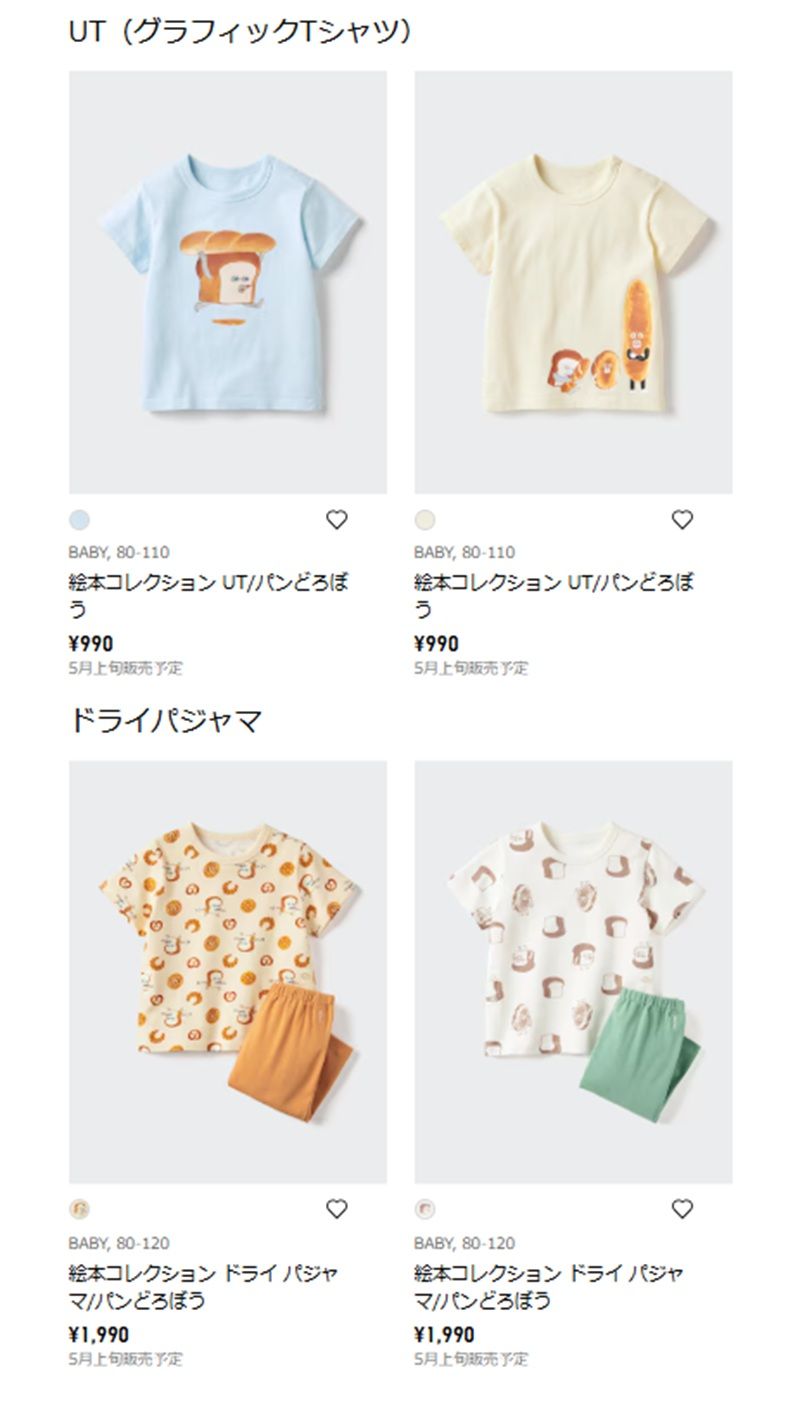The width and height of the screenshot is (800, 1401).
Task: Like the green-pants pajama set
Action: [x=682, y=1209]
